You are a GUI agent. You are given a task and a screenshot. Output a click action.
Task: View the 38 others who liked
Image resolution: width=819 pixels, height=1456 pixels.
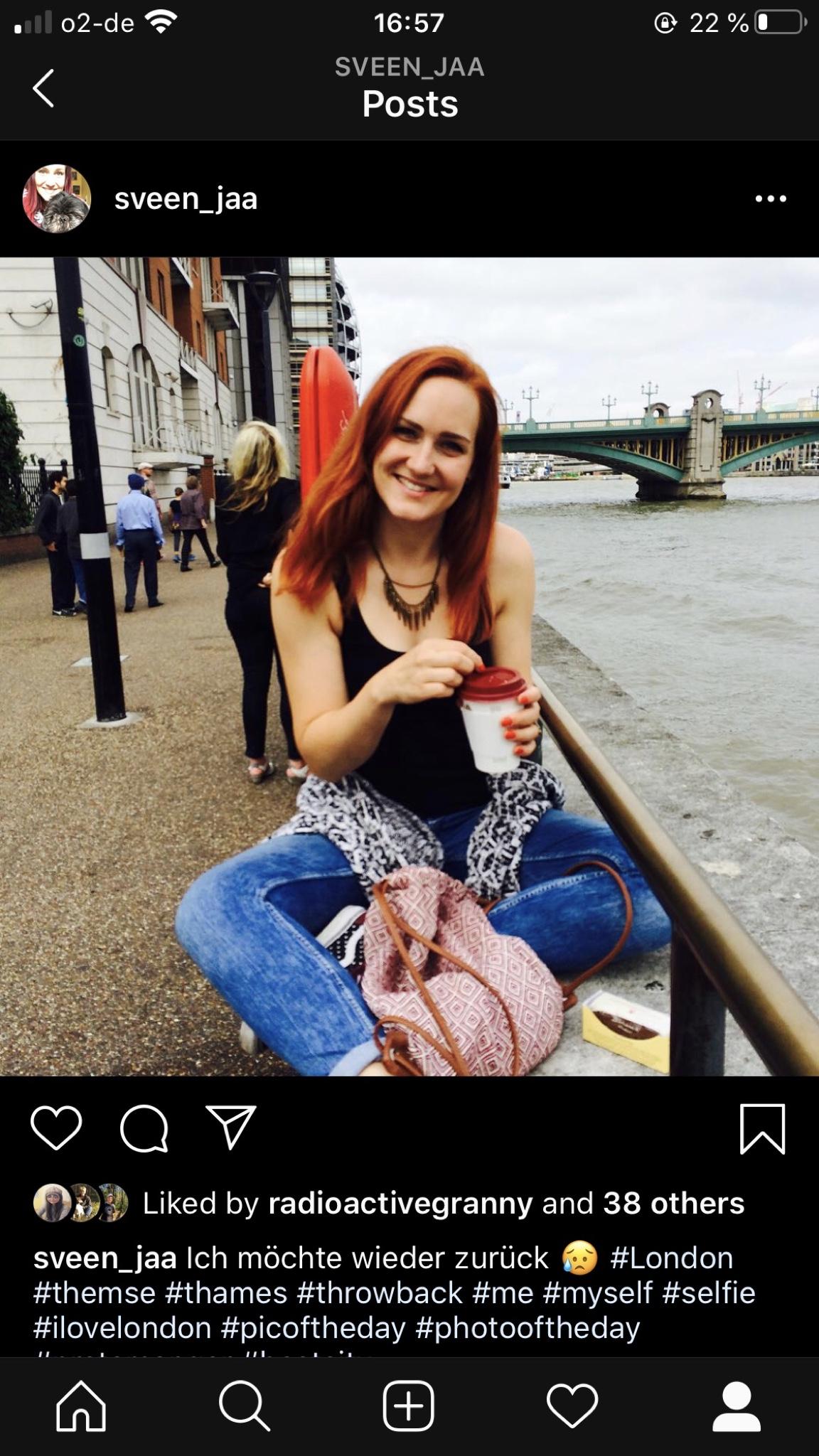pyautogui.click(x=673, y=1203)
